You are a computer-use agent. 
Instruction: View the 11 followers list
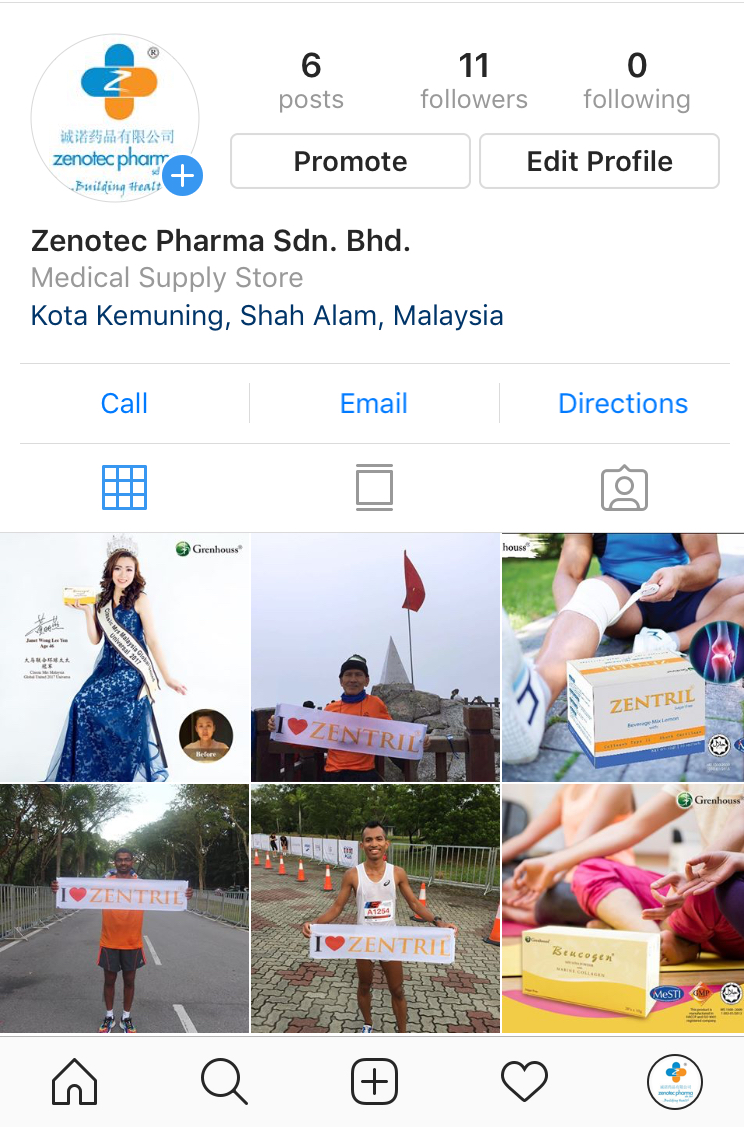pyautogui.click(x=473, y=81)
